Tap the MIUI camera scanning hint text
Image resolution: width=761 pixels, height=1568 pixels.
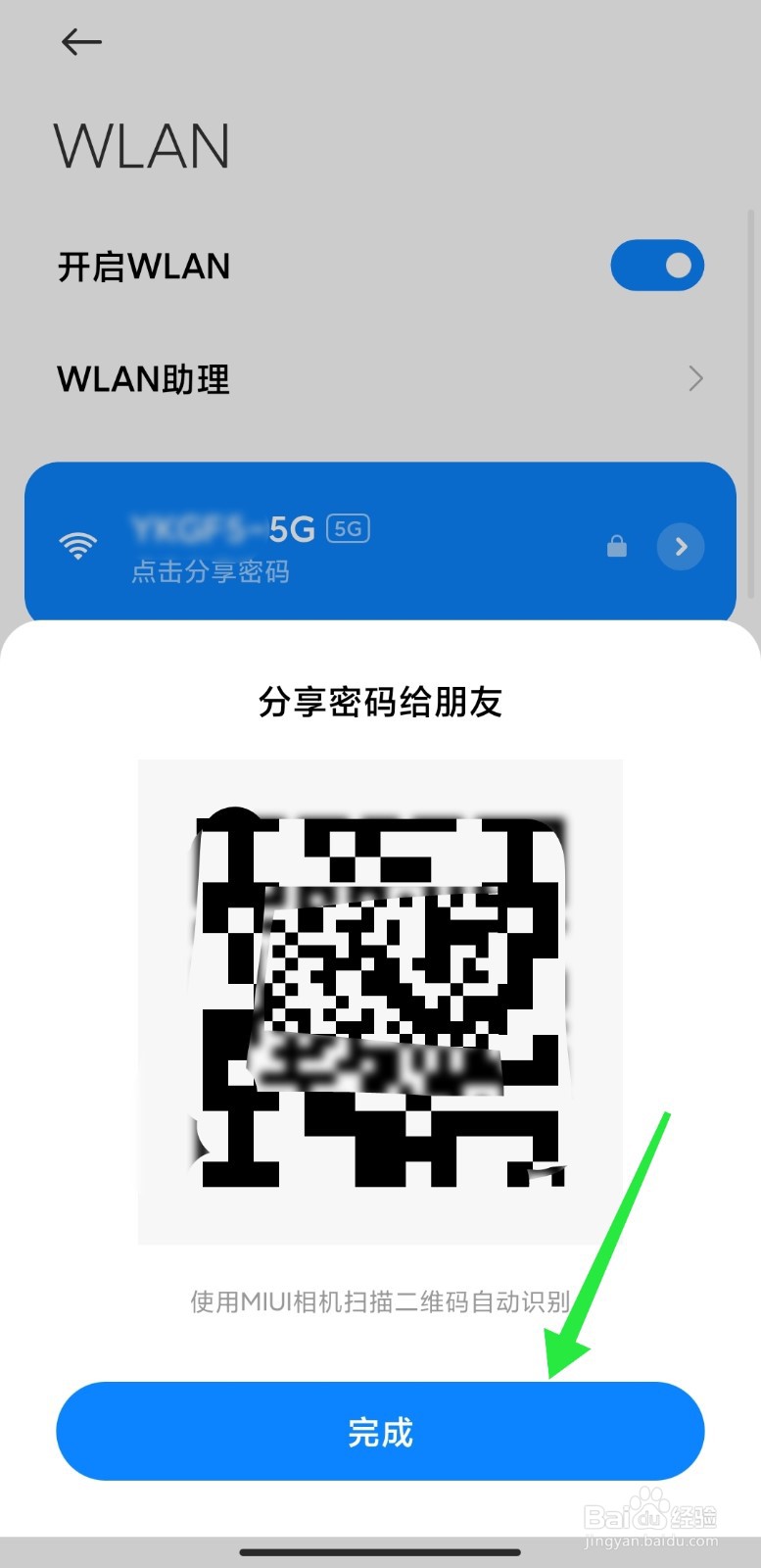(x=380, y=1302)
